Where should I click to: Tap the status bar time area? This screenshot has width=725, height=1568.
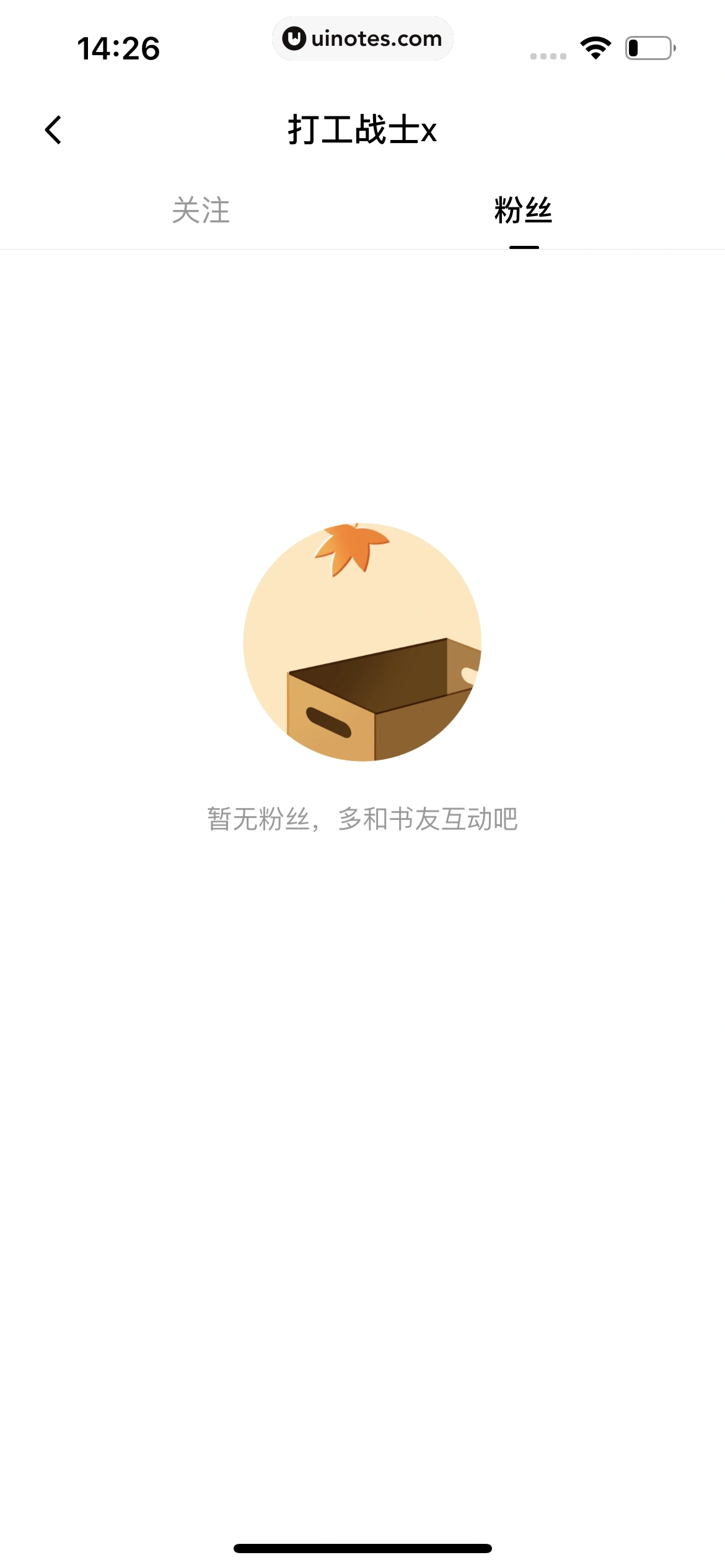(x=118, y=48)
